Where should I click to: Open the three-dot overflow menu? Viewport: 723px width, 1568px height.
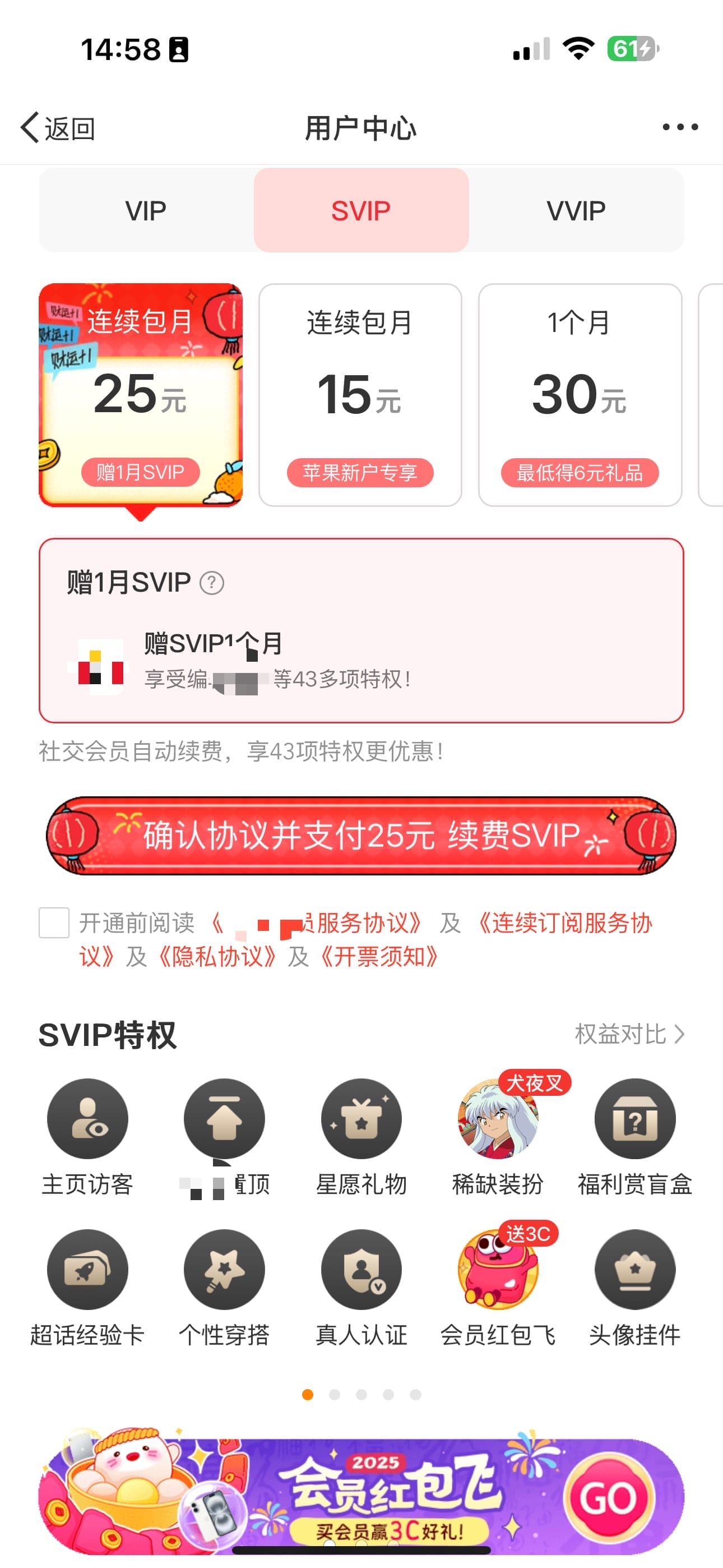point(680,127)
